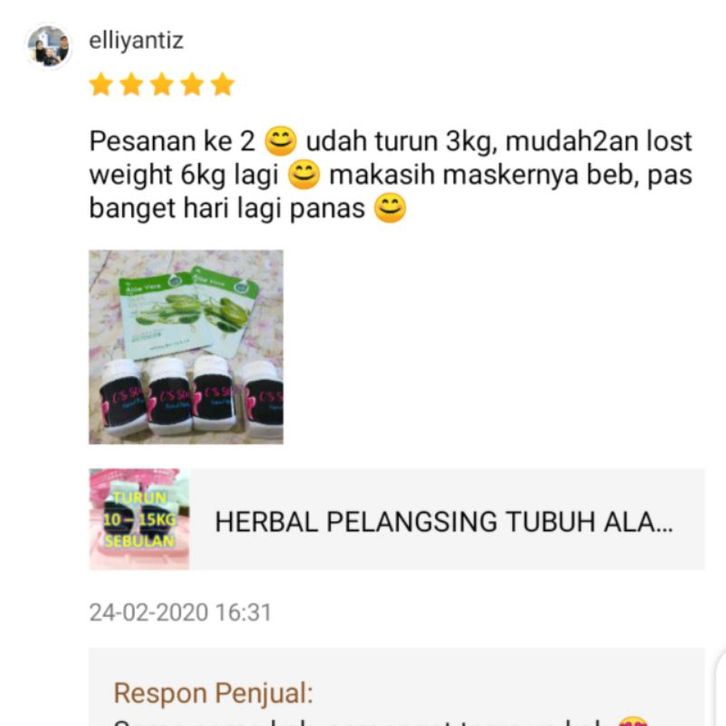View the review photo of bottles and masks
Screen dimensions: 726x726
186,346
